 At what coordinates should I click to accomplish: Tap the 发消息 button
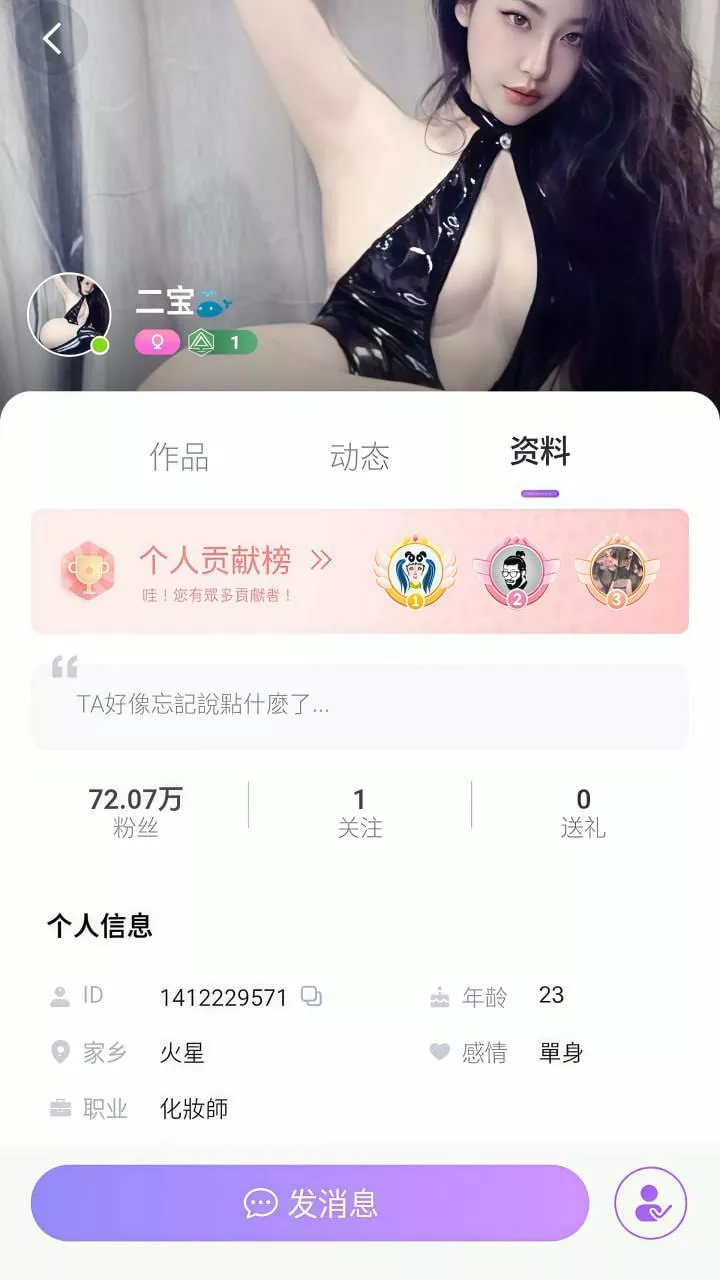click(x=310, y=1203)
